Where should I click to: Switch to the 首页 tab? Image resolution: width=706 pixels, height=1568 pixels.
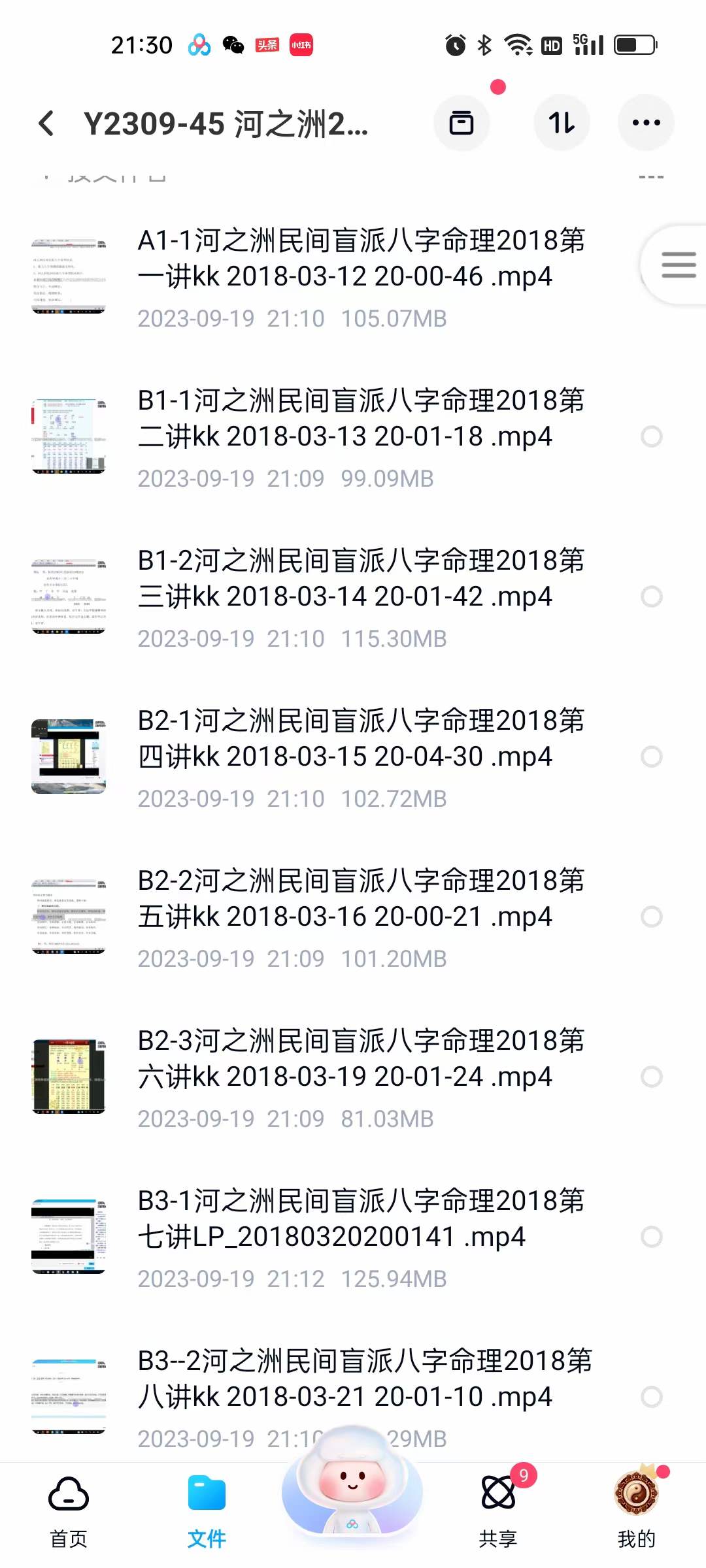click(68, 1509)
